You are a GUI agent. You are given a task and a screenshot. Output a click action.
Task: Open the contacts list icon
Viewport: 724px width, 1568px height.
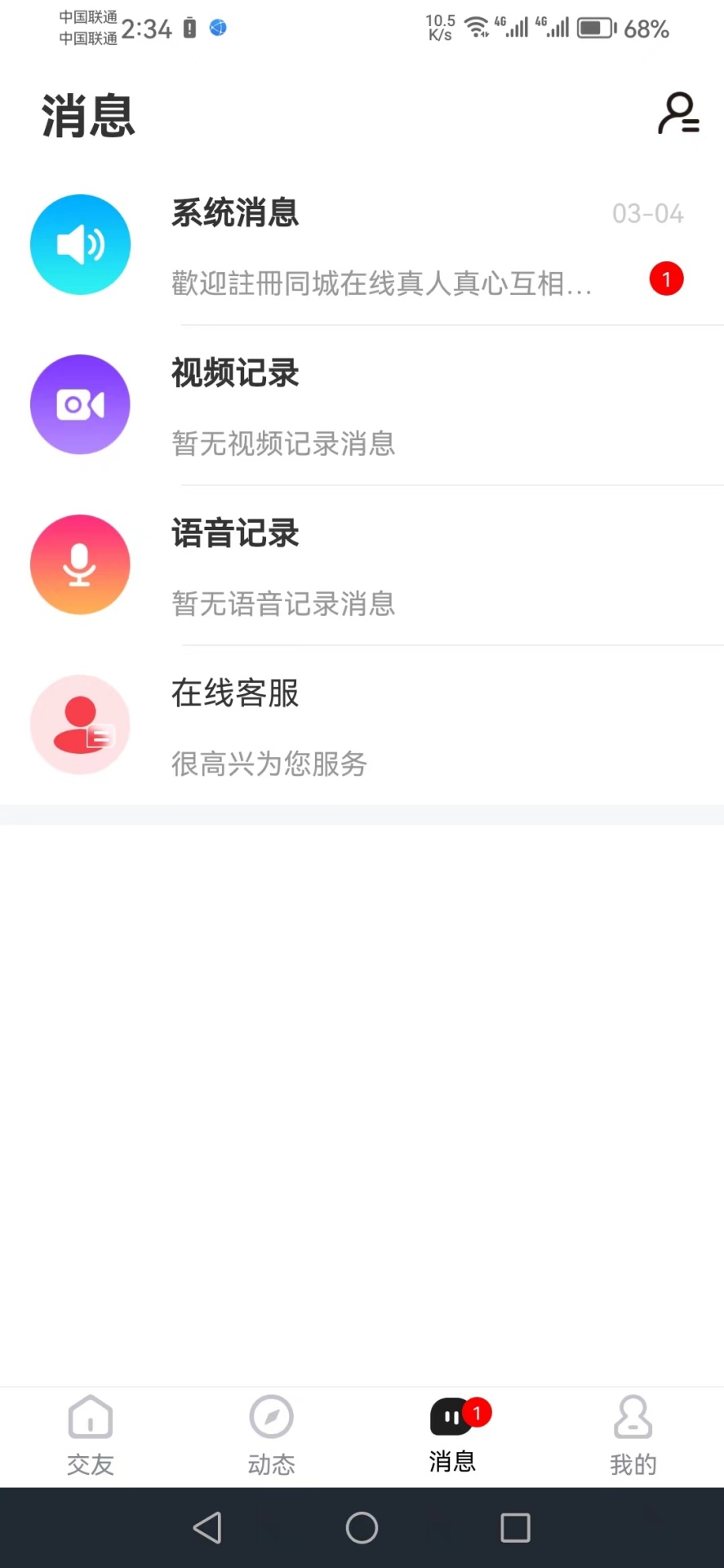point(678,114)
